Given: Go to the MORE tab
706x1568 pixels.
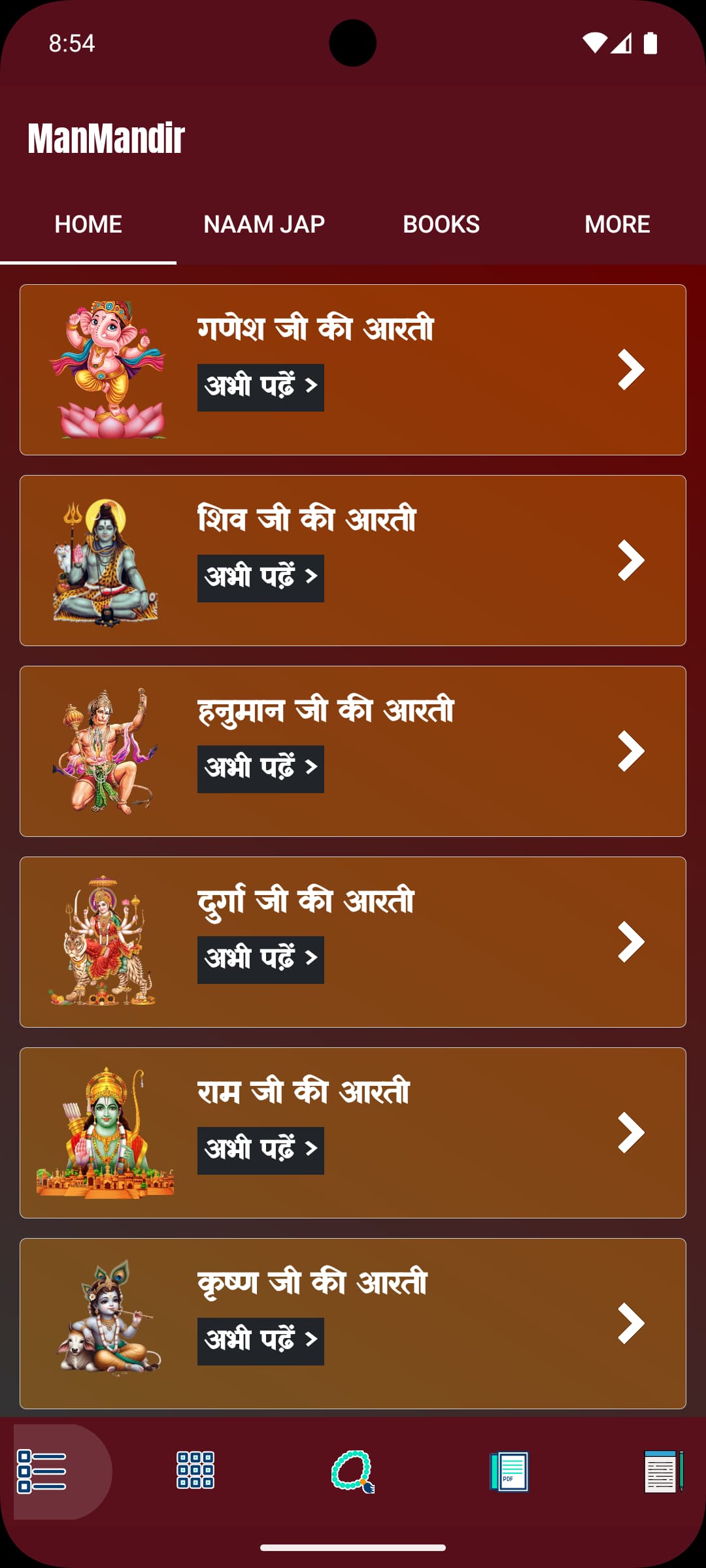Looking at the screenshot, I should pyautogui.click(x=617, y=224).
